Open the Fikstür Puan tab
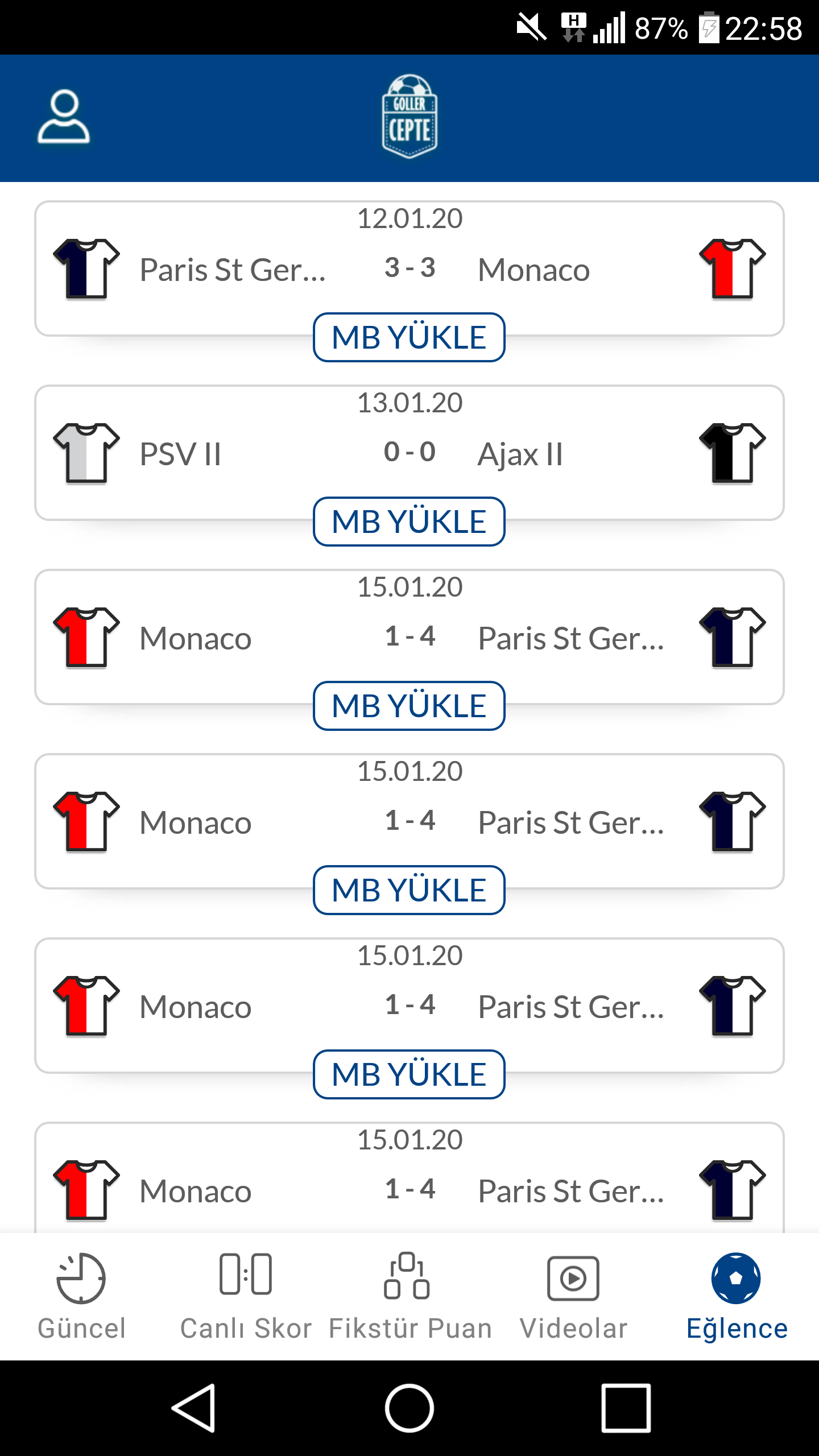The image size is (819, 1456). point(409,1297)
